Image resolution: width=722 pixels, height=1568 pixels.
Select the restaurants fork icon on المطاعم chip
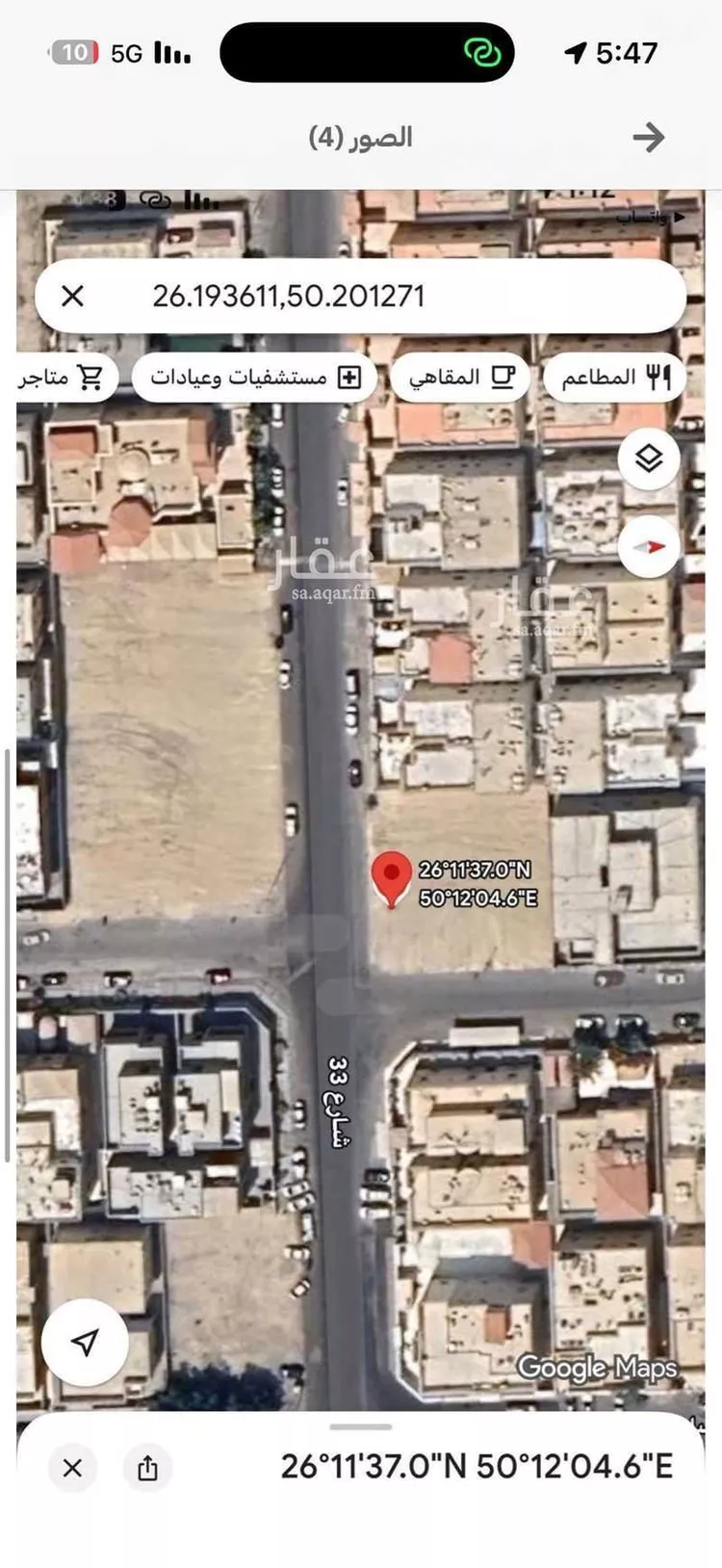660,377
